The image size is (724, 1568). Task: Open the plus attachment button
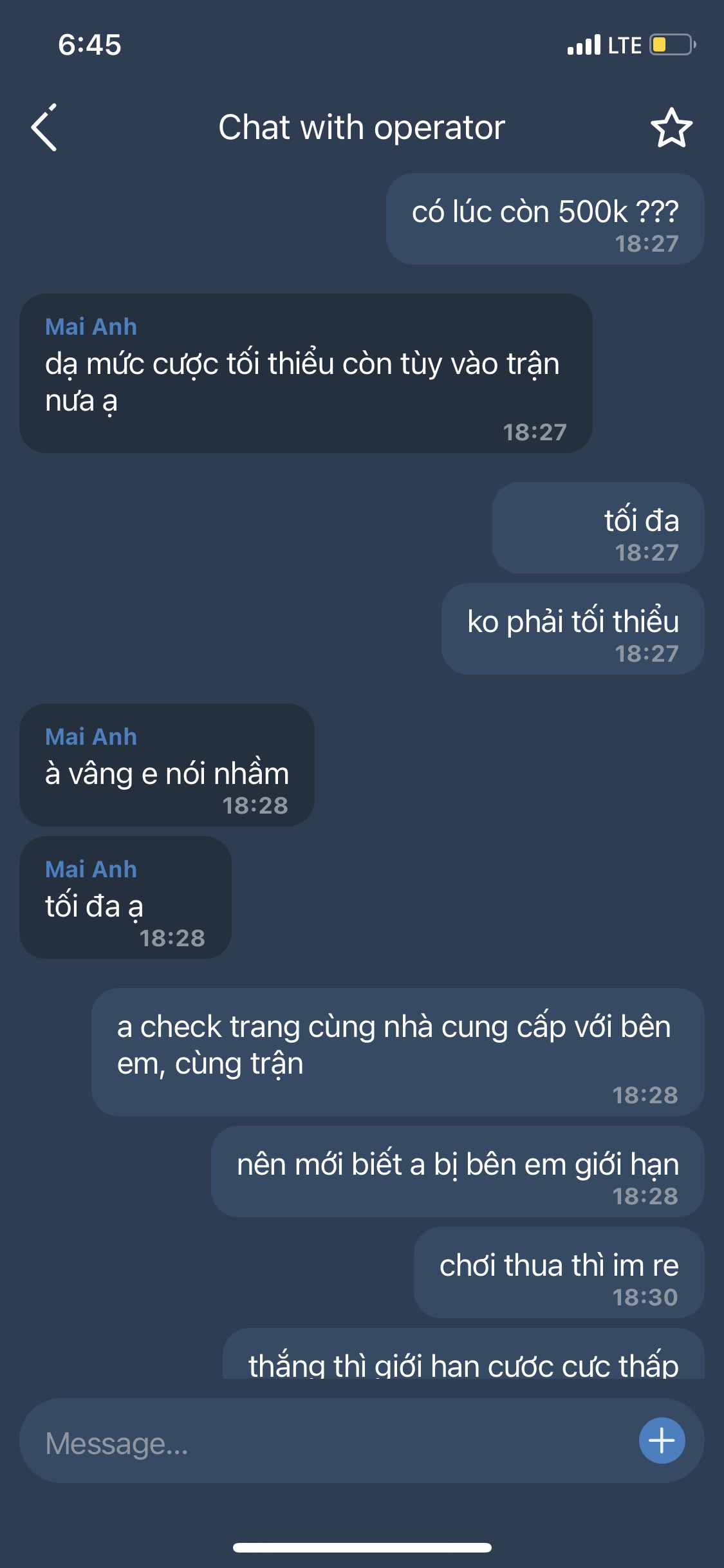click(662, 1441)
